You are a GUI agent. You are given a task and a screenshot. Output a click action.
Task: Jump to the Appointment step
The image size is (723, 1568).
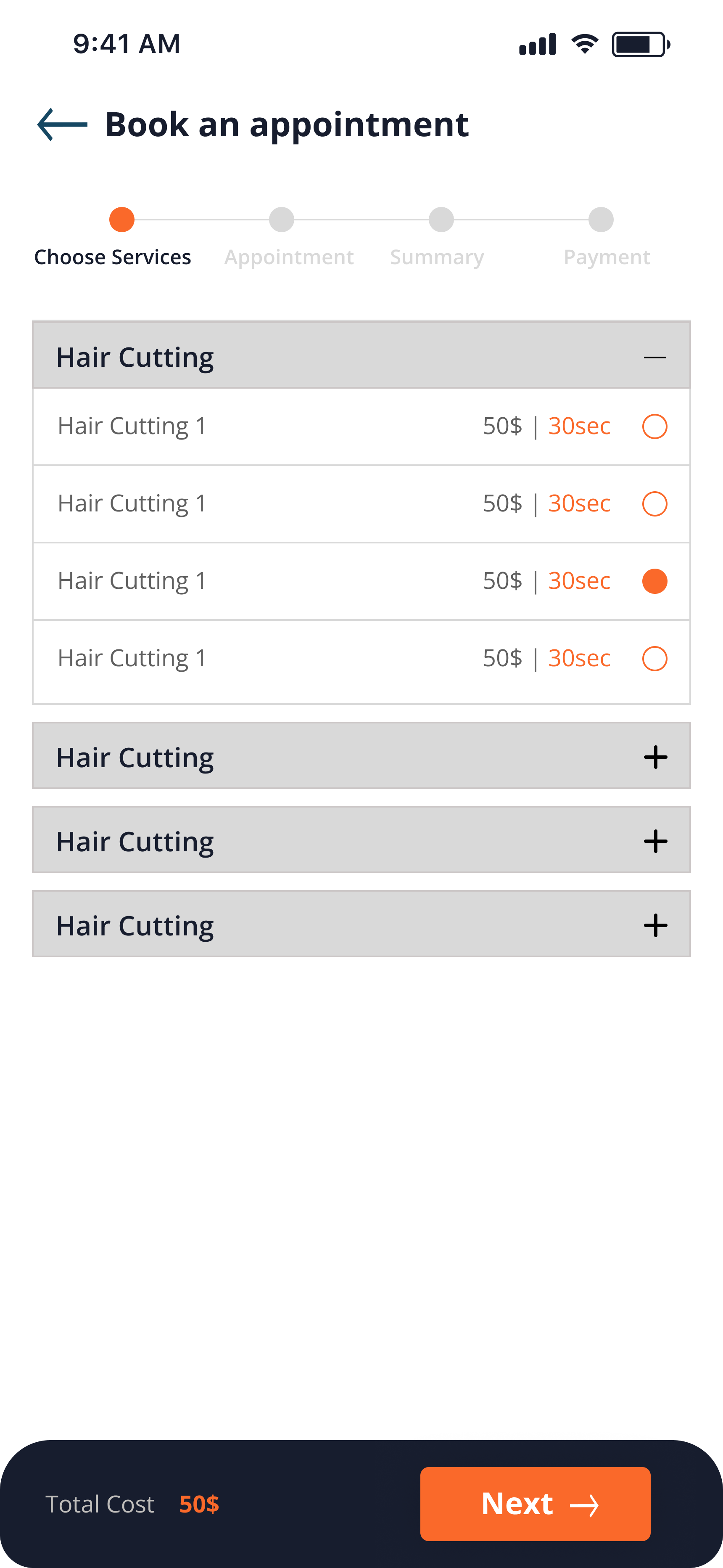click(282, 220)
